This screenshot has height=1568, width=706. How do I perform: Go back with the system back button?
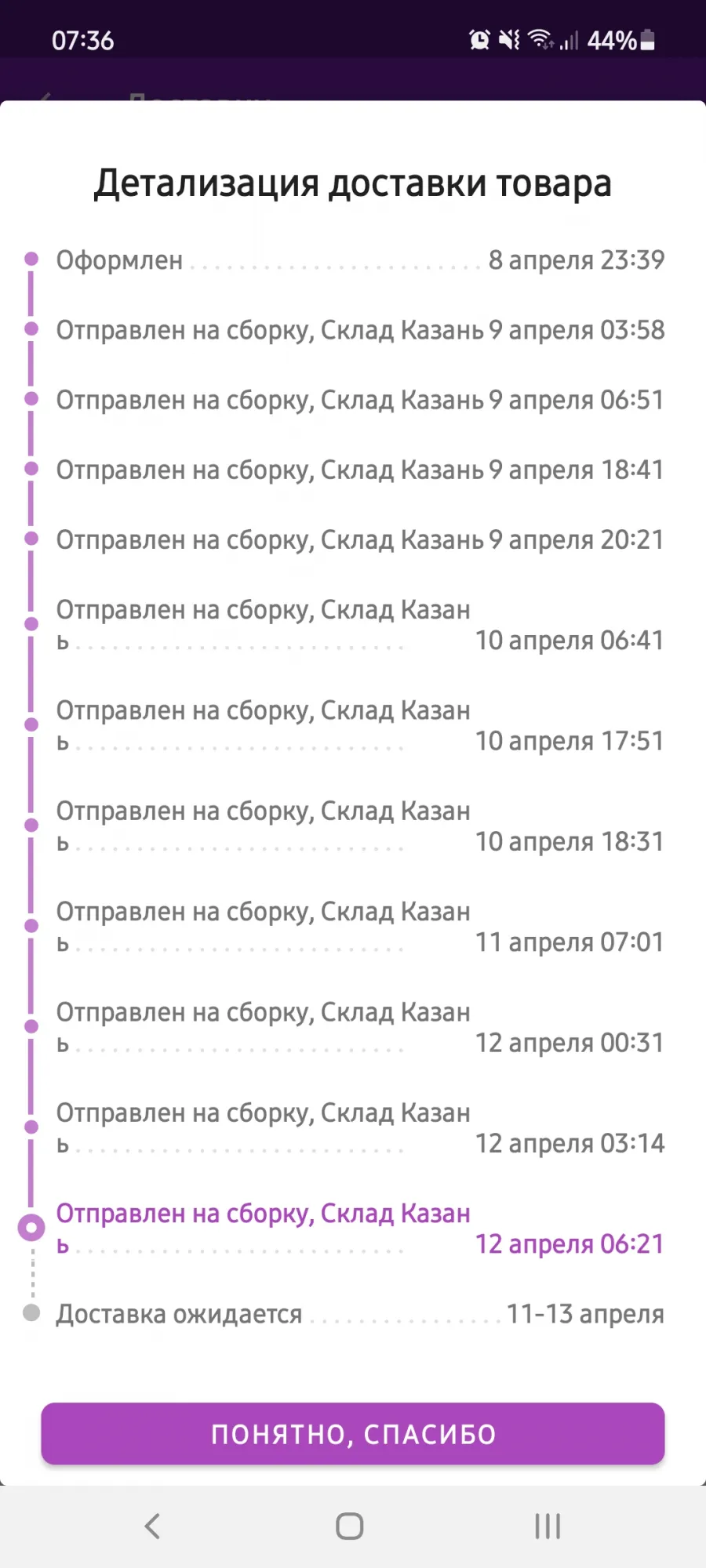tap(153, 1526)
